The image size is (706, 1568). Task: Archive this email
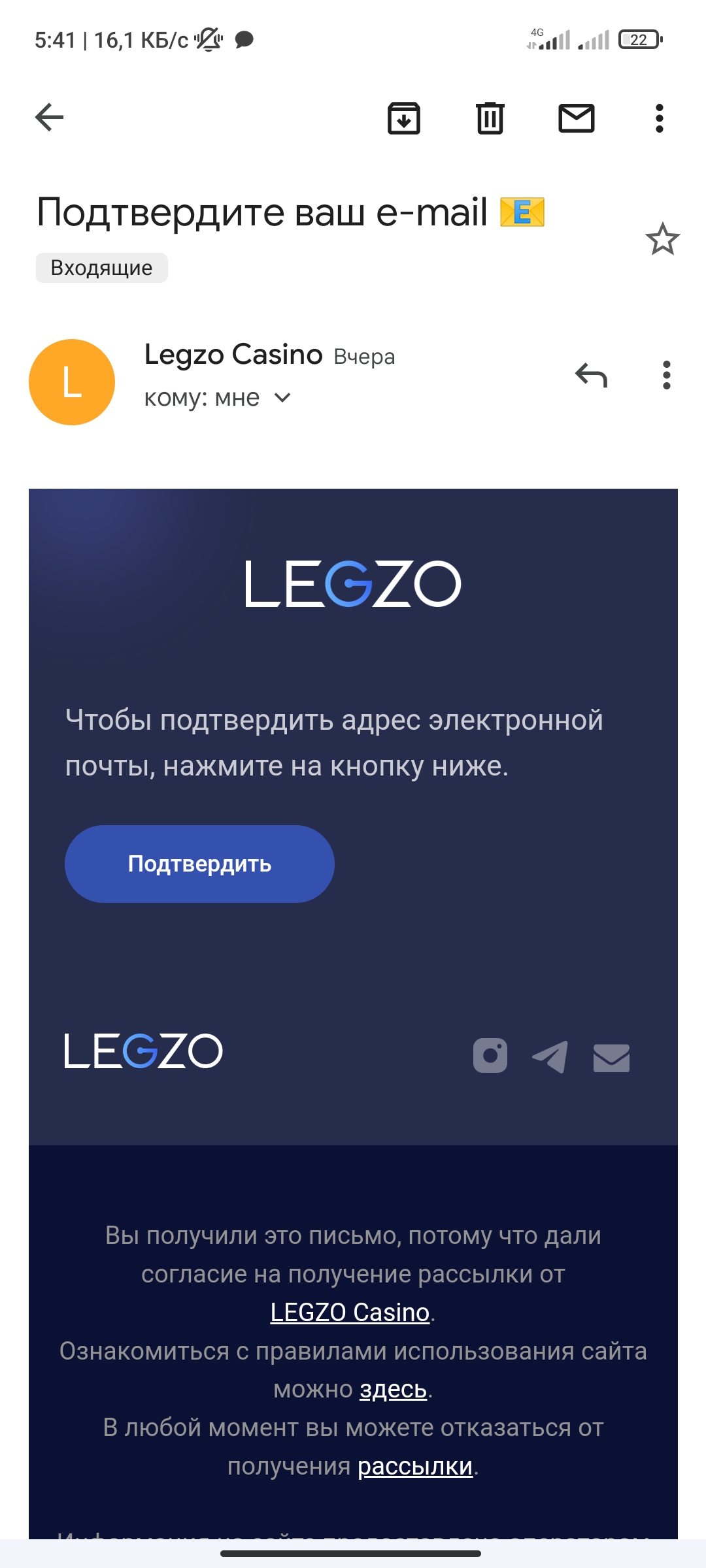(404, 118)
